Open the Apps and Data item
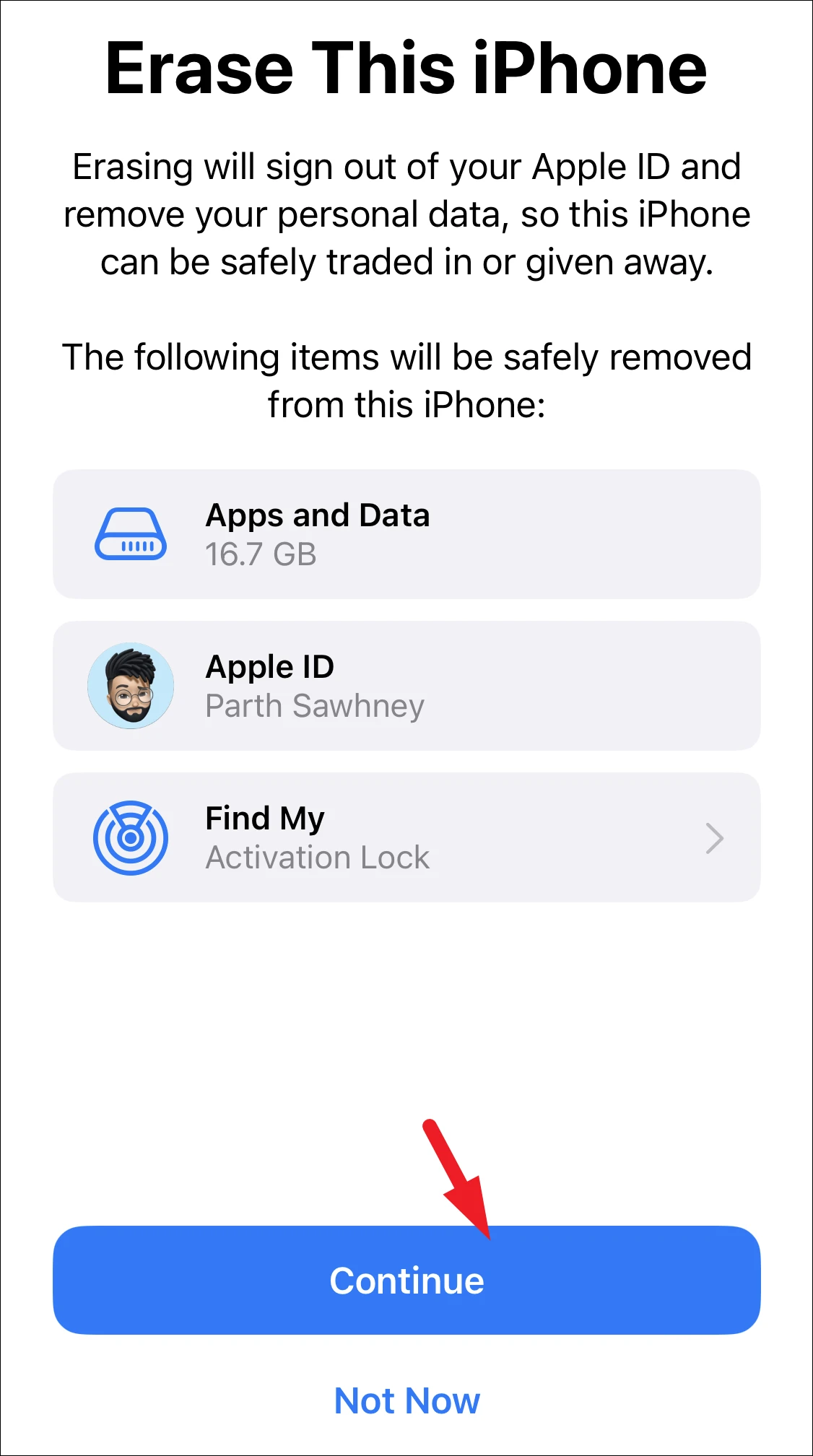This screenshot has width=813, height=1456. pos(406,534)
